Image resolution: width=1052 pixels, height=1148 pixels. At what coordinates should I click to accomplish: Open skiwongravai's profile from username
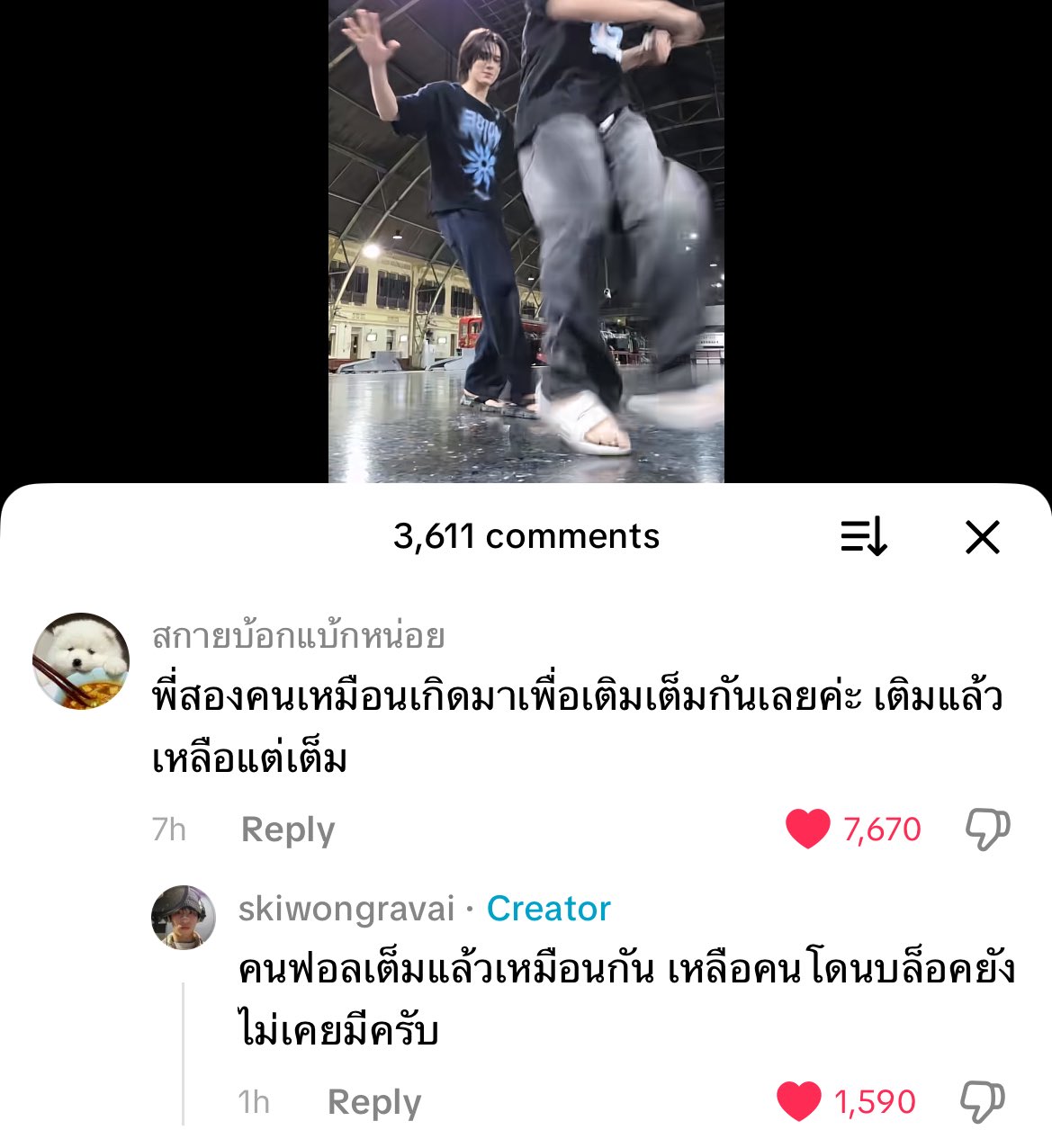click(x=346, y=909)
